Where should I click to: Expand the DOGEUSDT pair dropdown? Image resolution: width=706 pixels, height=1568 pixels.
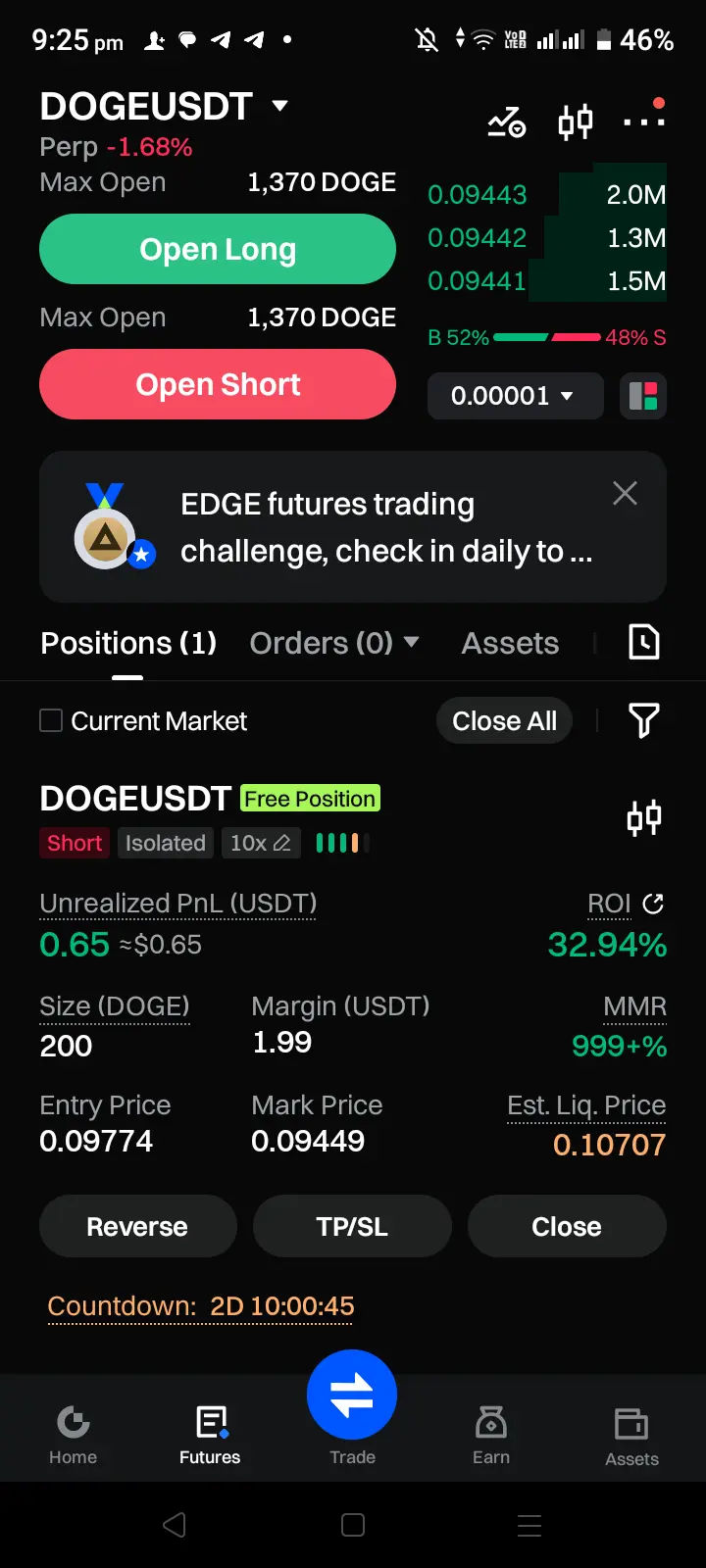279,106
